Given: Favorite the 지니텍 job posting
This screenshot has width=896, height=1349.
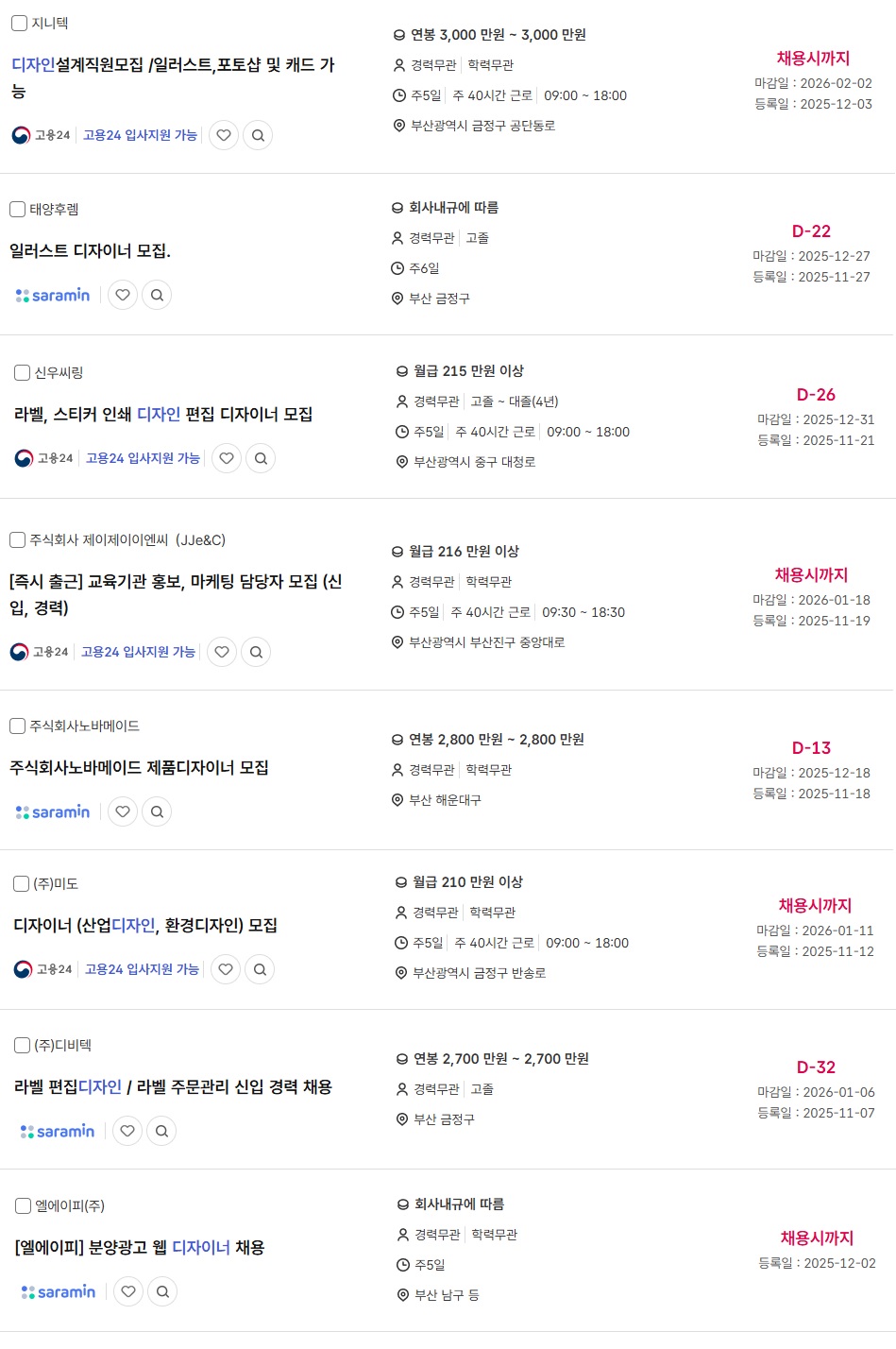Looking at the screenshot, I should (224, 135).
